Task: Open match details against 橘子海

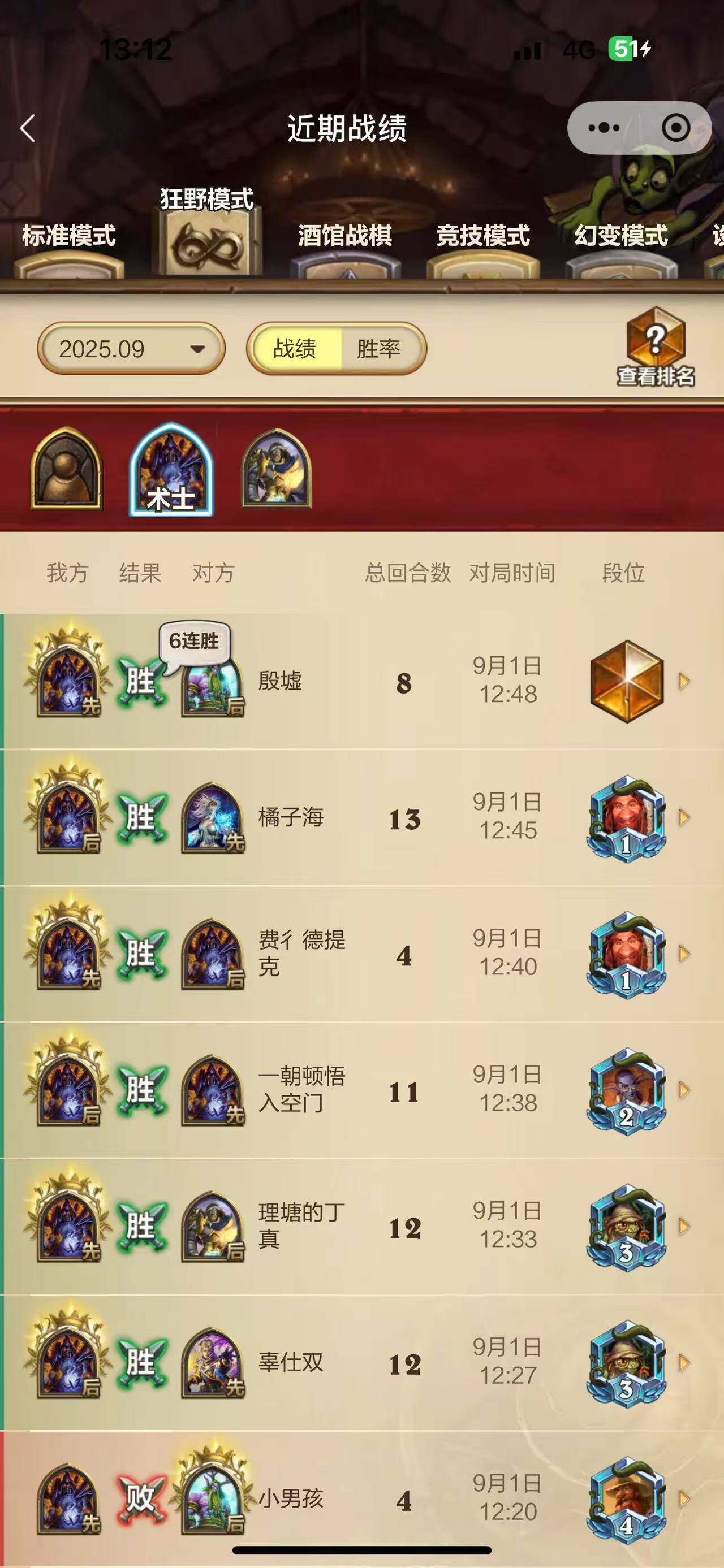Action: click(684, 817)
